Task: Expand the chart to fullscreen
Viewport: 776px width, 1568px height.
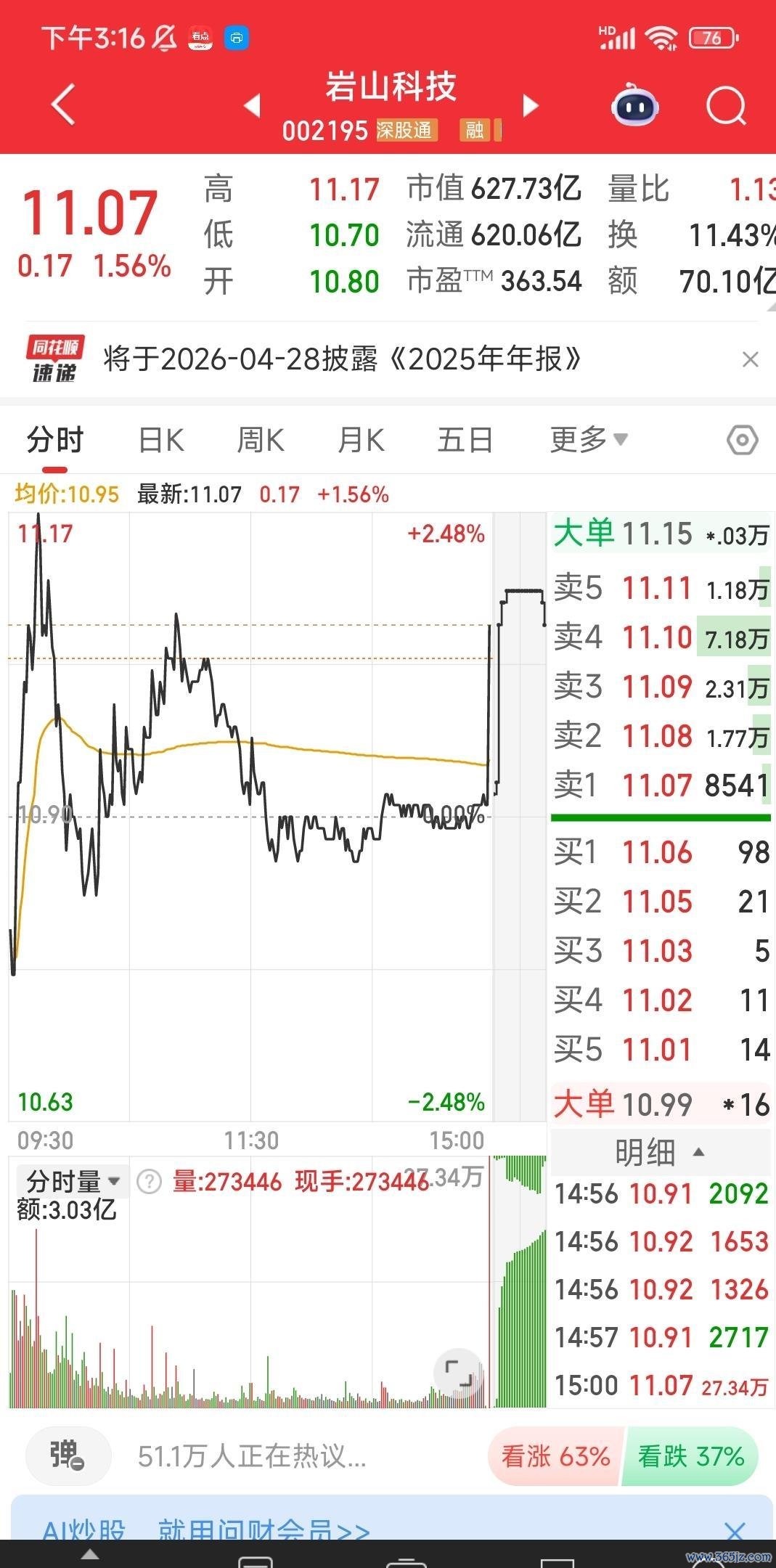Action: pos(459,1372)
